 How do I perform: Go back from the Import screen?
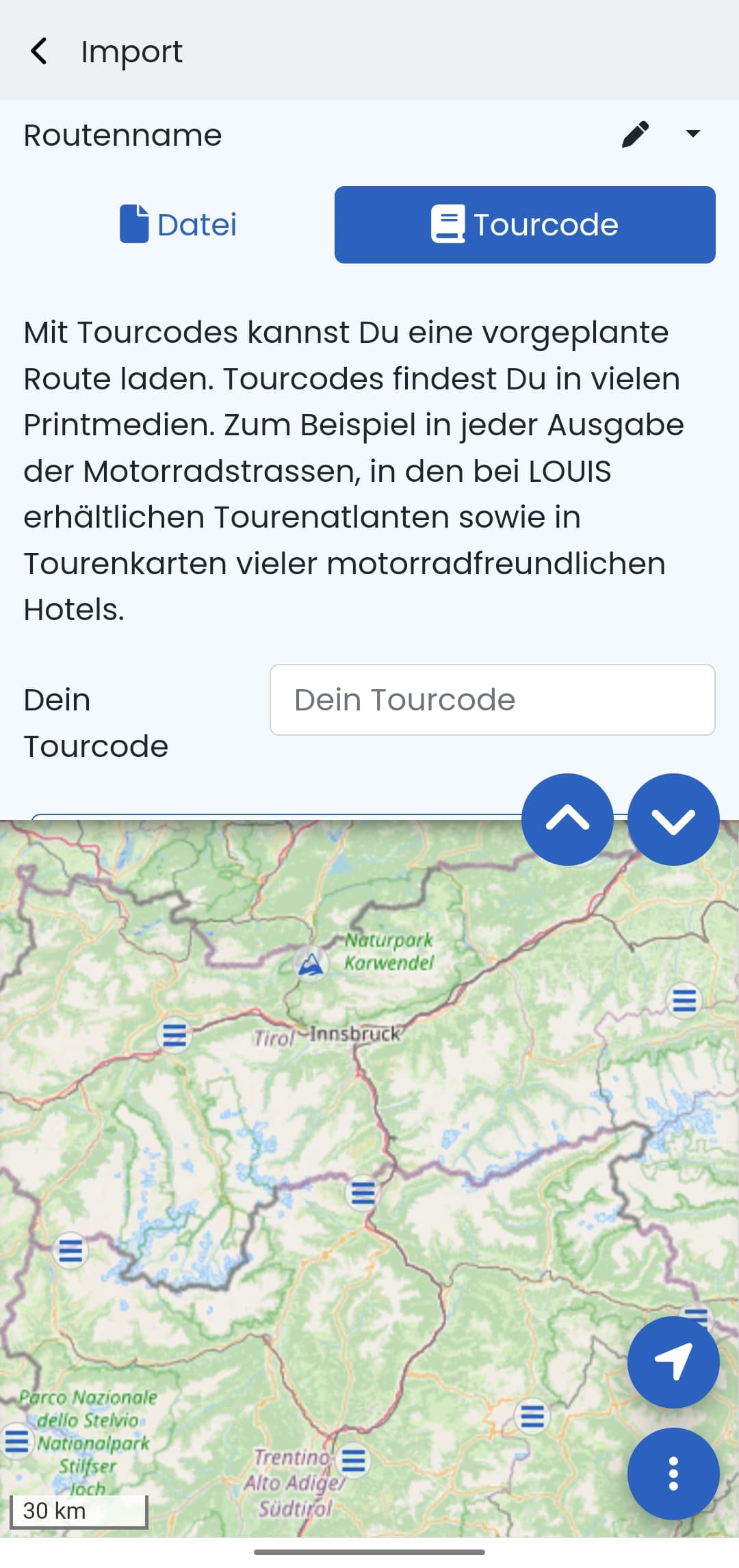click(39, 51)
